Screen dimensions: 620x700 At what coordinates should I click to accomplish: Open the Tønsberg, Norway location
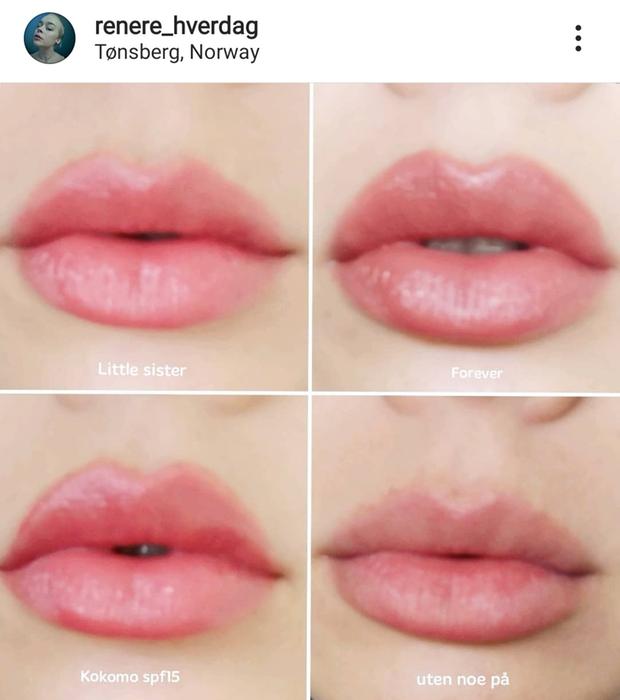click(x=177, y=53)
